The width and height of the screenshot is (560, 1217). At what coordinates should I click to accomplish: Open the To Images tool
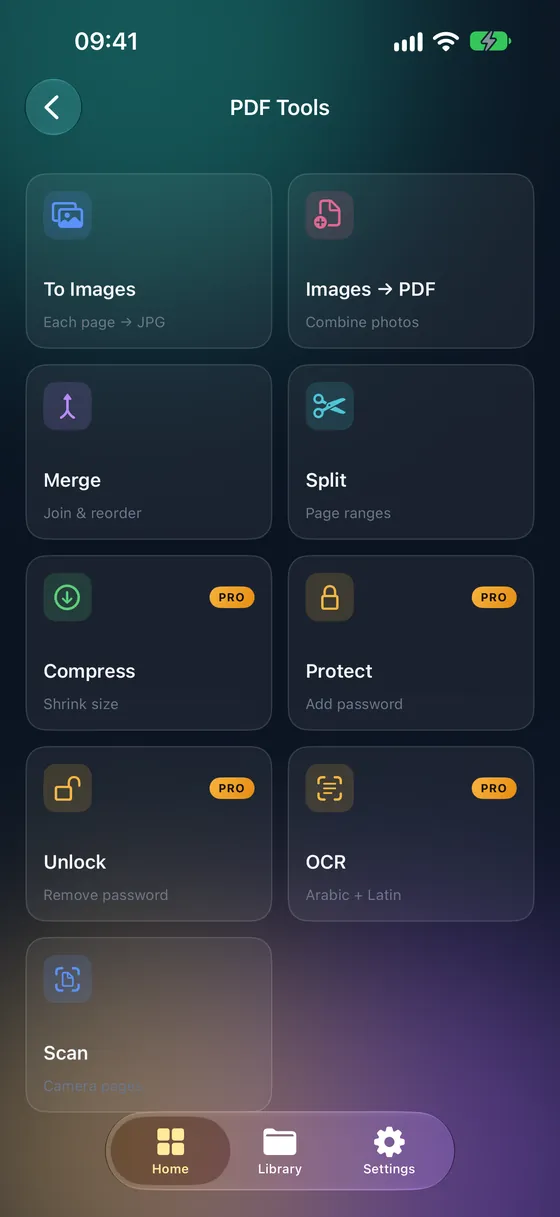(149, 261)
